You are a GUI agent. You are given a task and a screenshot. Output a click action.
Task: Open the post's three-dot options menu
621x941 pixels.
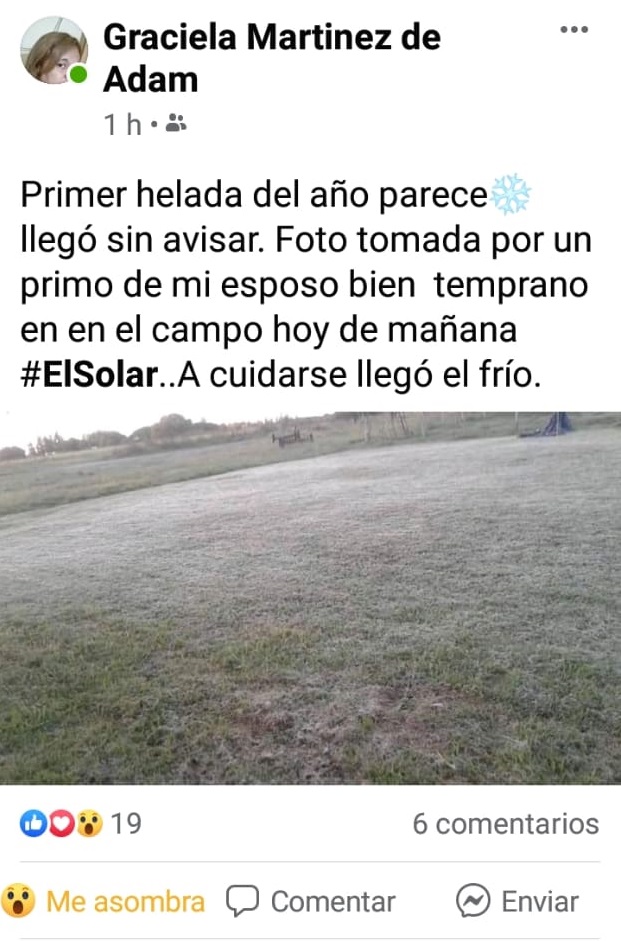click(574, 30)
